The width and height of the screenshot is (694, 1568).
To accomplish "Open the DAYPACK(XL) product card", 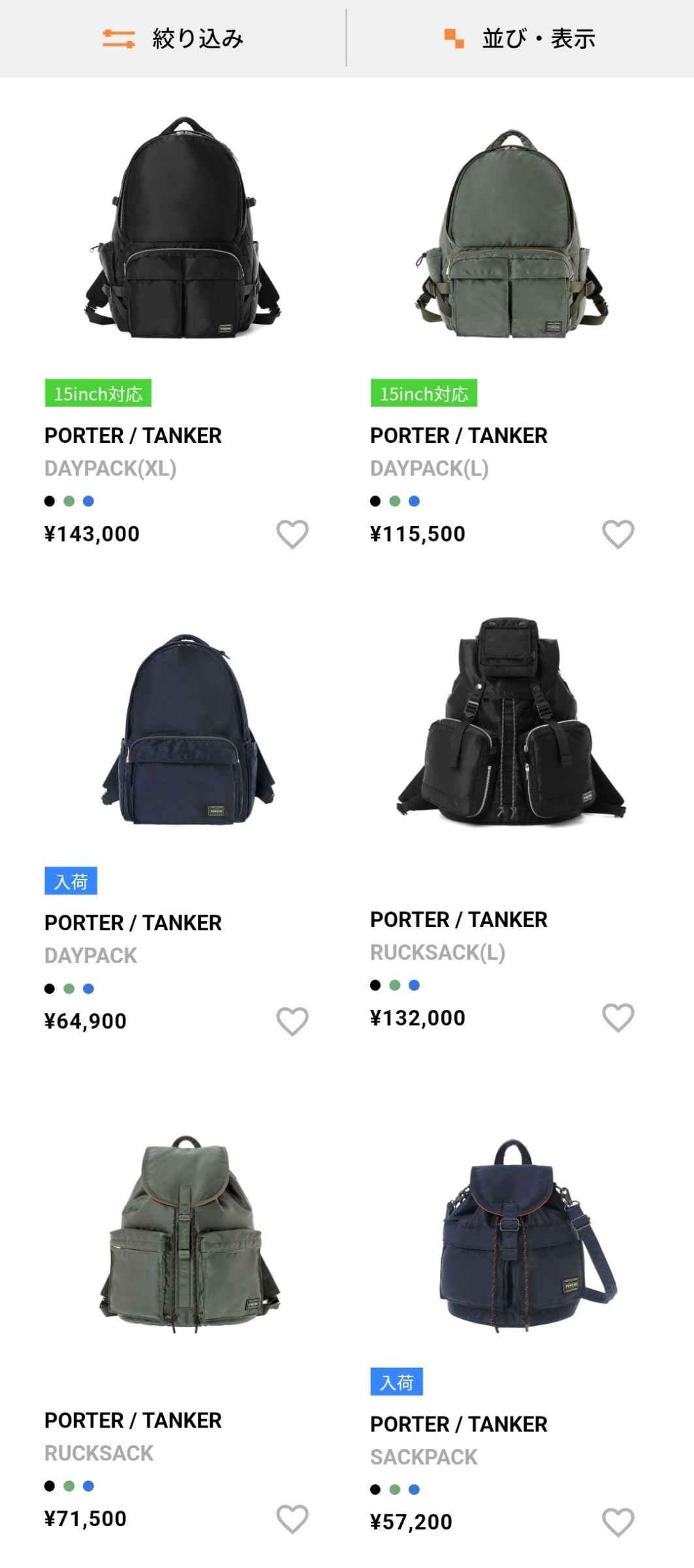I will (x=183, y=229).
